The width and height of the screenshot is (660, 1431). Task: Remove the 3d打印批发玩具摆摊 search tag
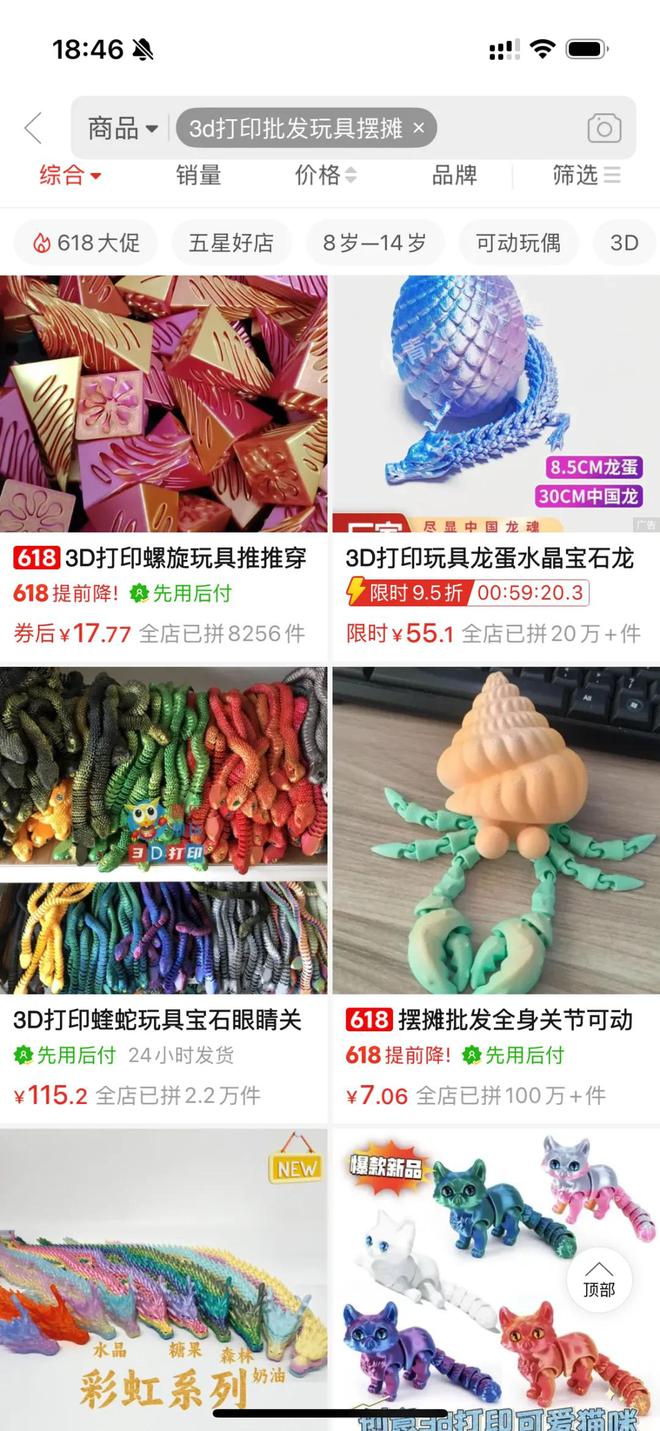pos(419,128)
